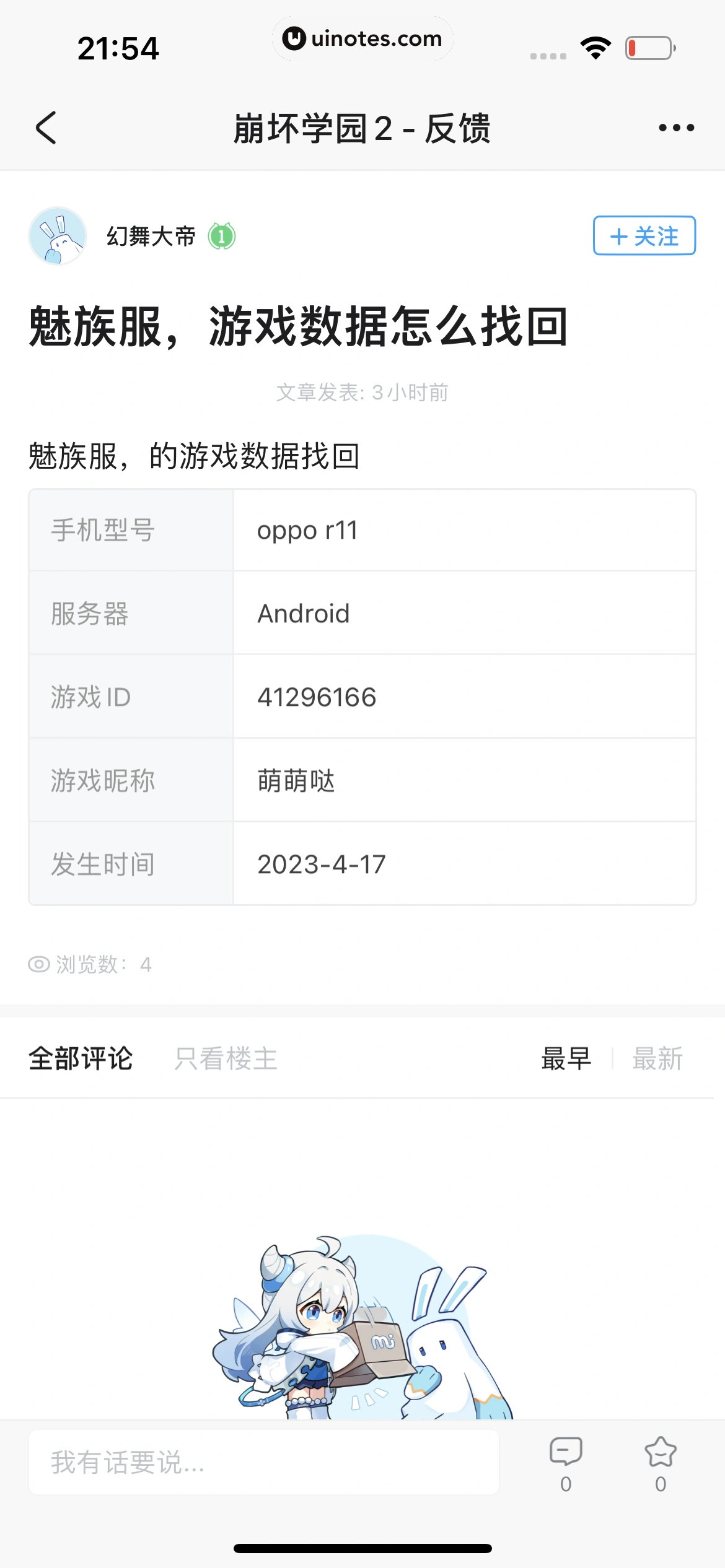Open the comments bubble icon
Screen dimensions: 725x1568
tap(565, 1453)
